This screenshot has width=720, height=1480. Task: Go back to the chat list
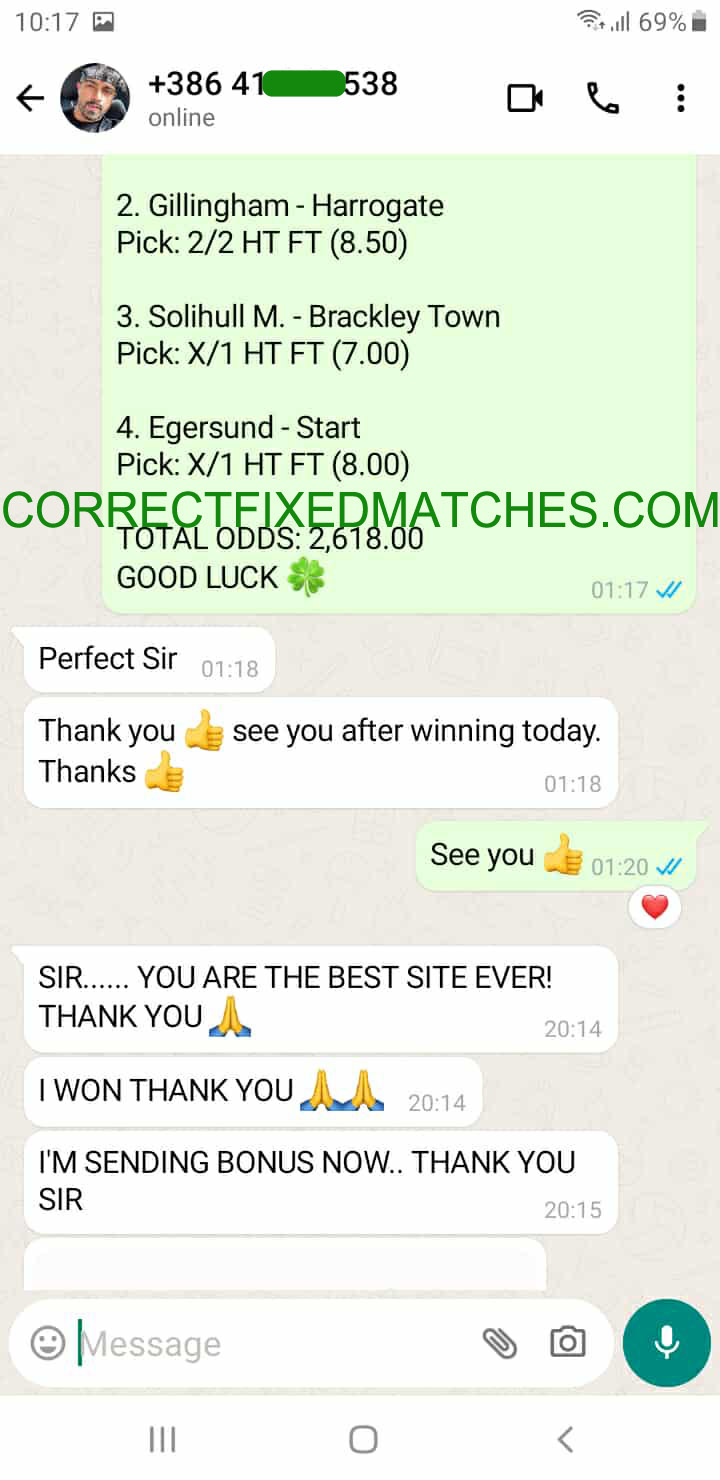coord(30,98)
